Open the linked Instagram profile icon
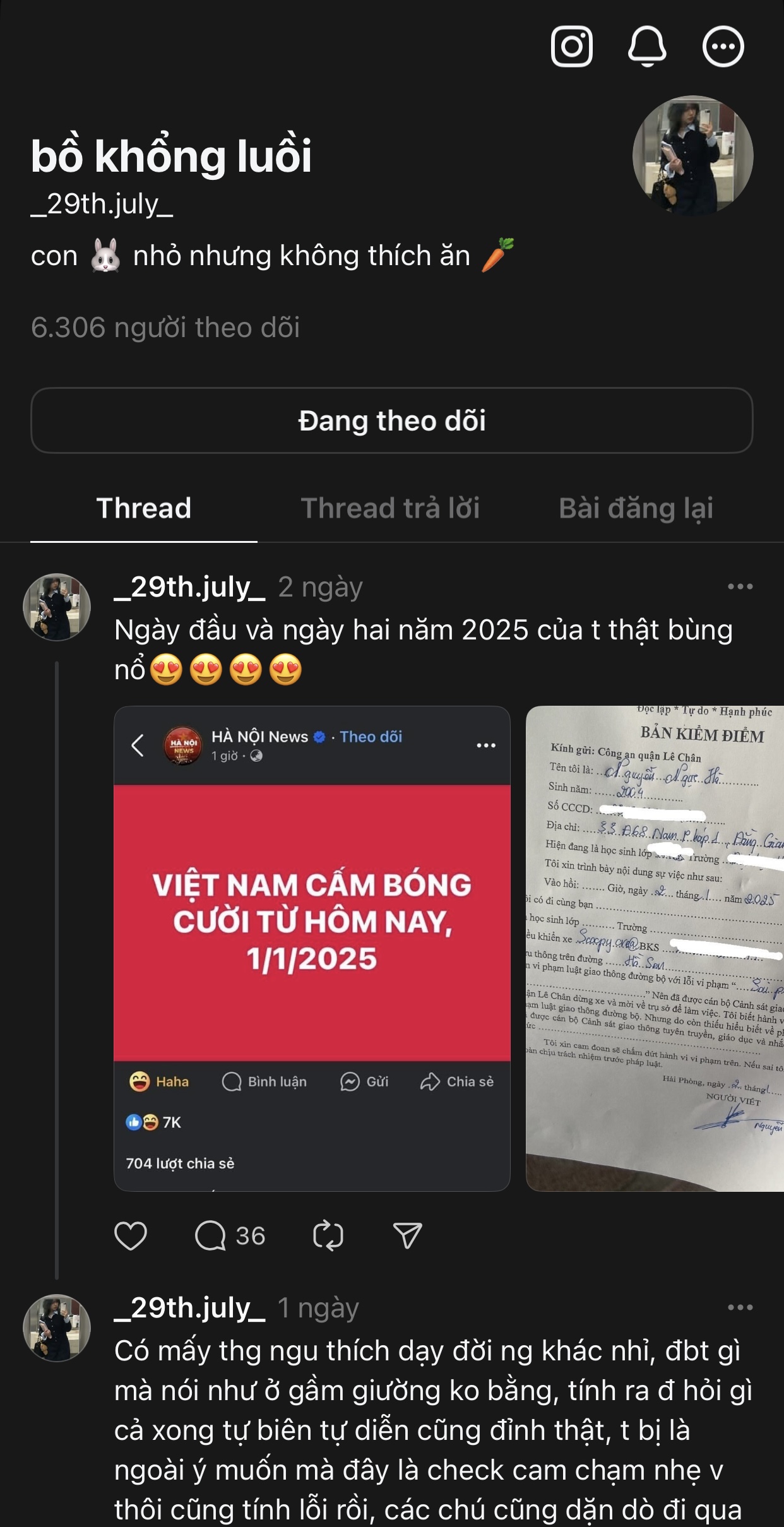Viewport: 784px width, 1527px height. pos(571,46)
